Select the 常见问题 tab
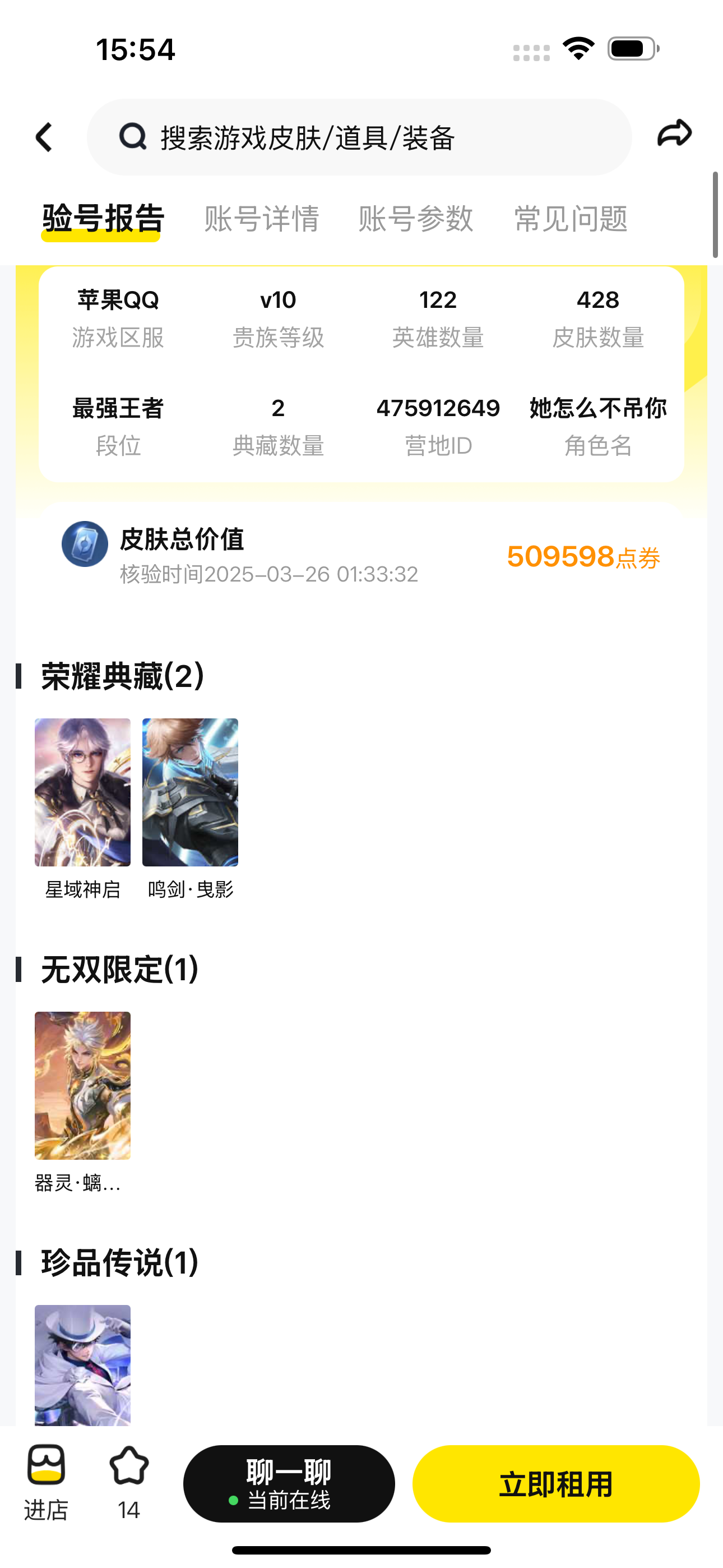The width and height of the screenshot is (723, 1568). [570, 219]
